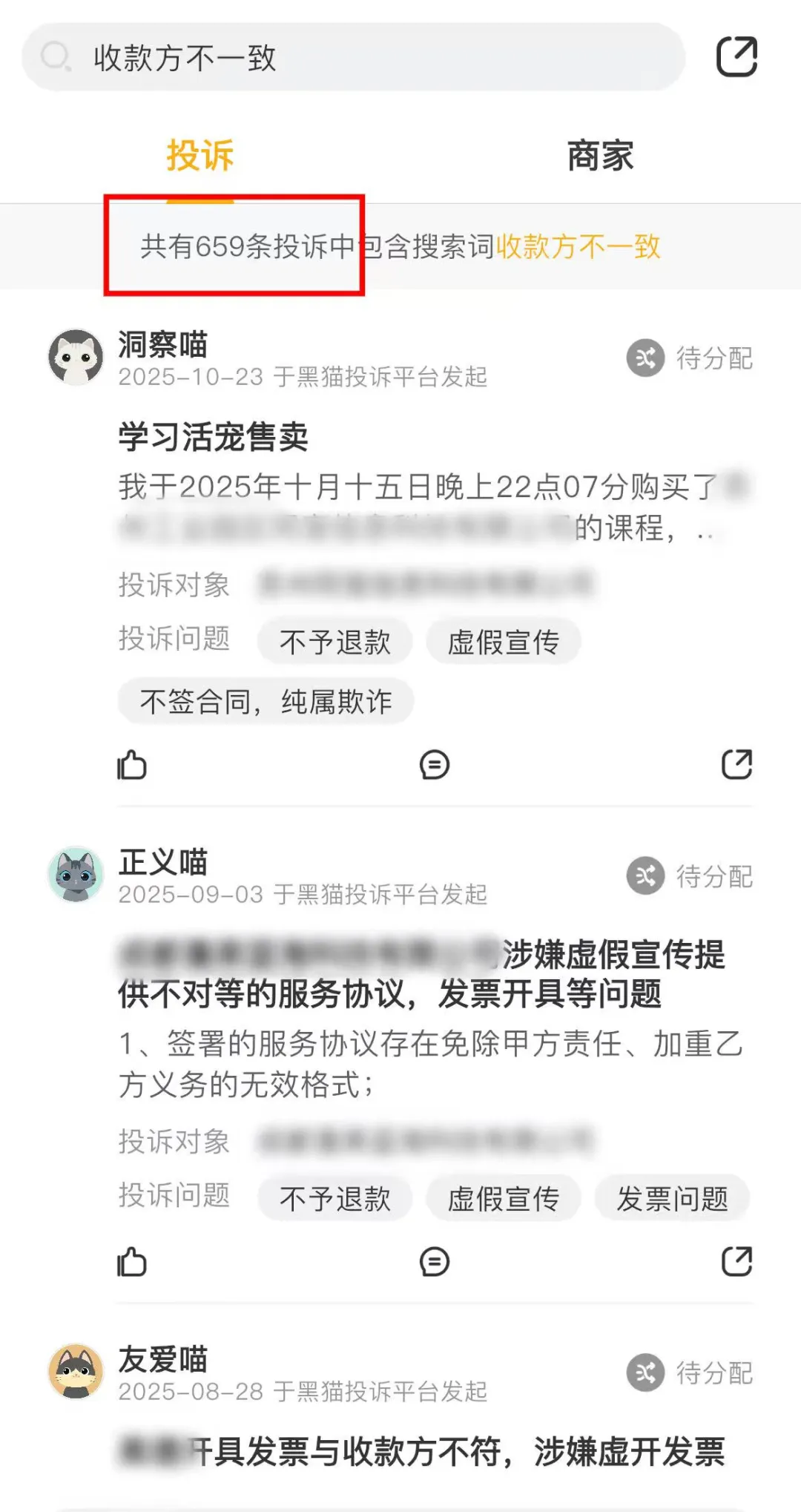Share 洞察喵's complaint
The image size is (801, 1512).
[736, 765]
